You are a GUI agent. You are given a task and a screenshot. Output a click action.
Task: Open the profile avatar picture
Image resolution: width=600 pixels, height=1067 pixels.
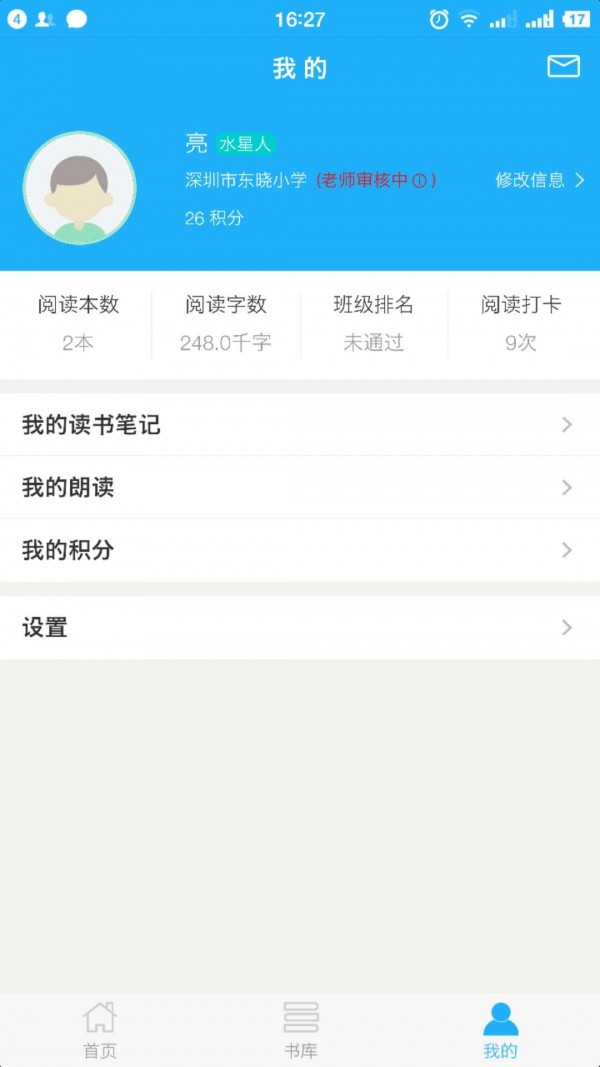pyautogui.click(x=80, y=188)
